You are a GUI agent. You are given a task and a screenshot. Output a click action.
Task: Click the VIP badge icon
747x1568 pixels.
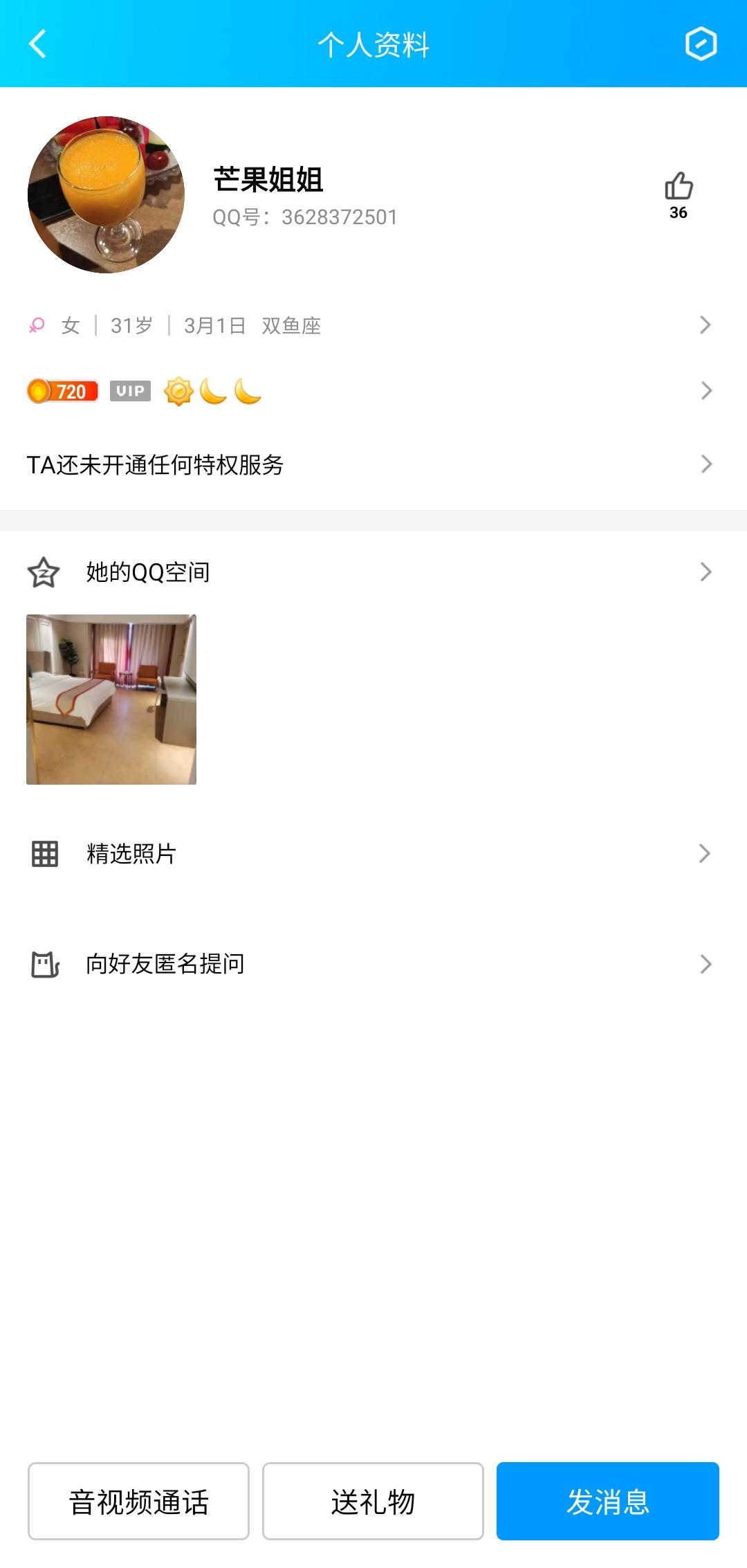[130, 392]
